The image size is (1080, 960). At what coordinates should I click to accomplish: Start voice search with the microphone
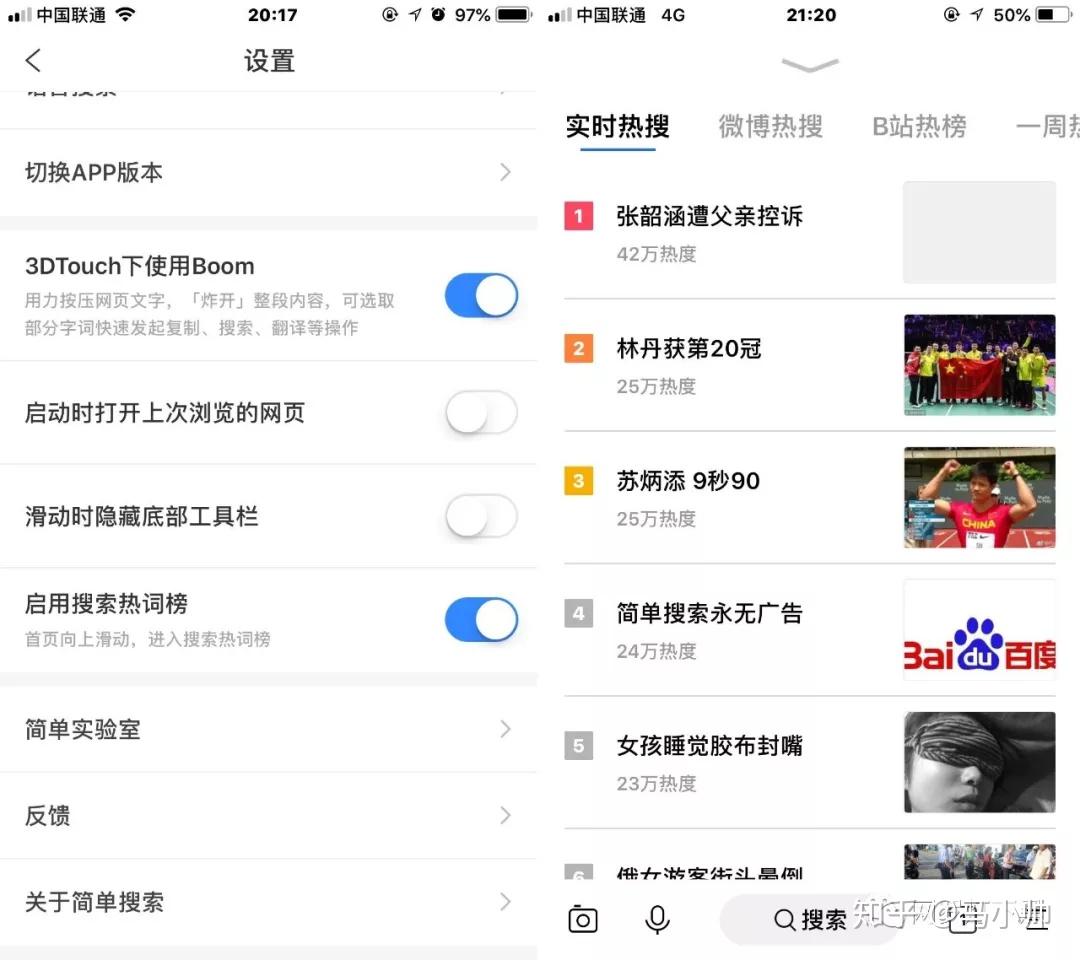click(x=657, y=919)
